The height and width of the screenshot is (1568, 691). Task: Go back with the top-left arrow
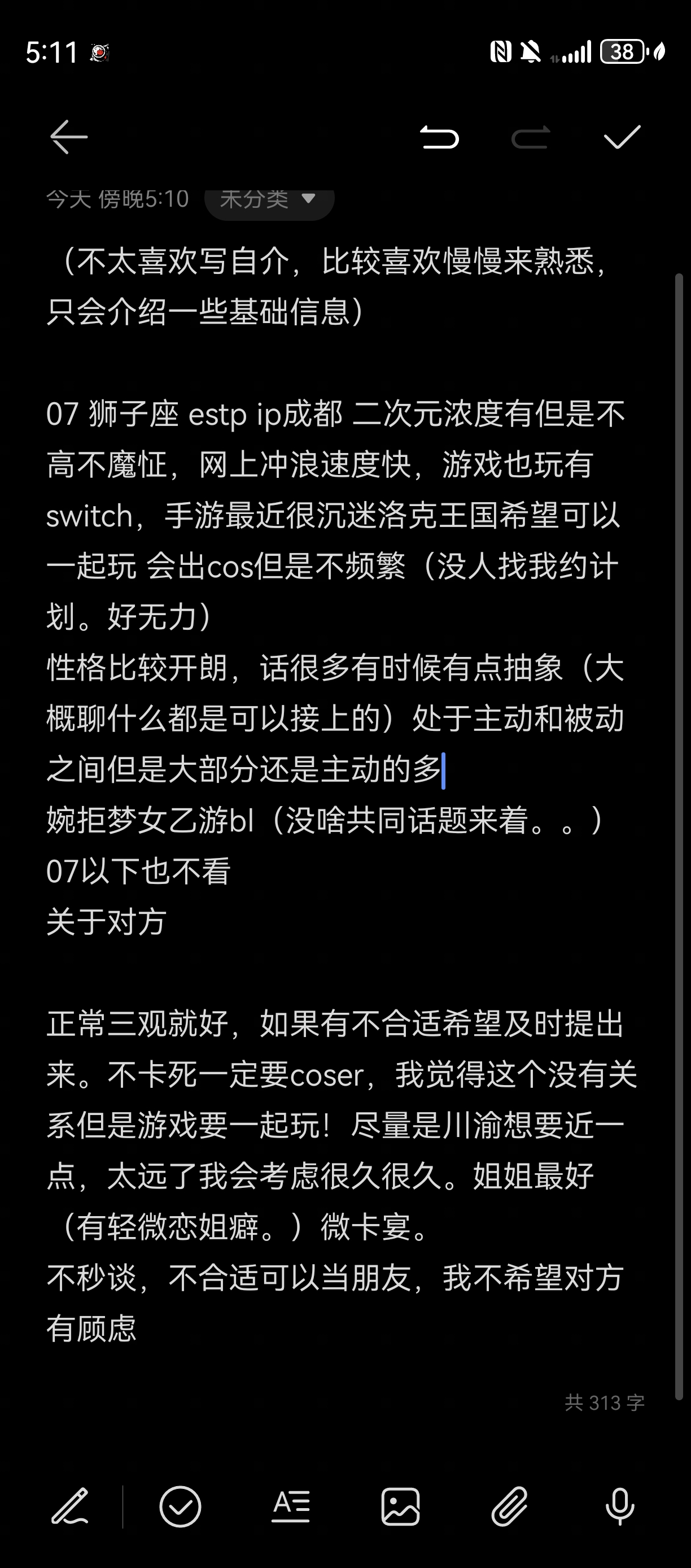click(69, 137)
